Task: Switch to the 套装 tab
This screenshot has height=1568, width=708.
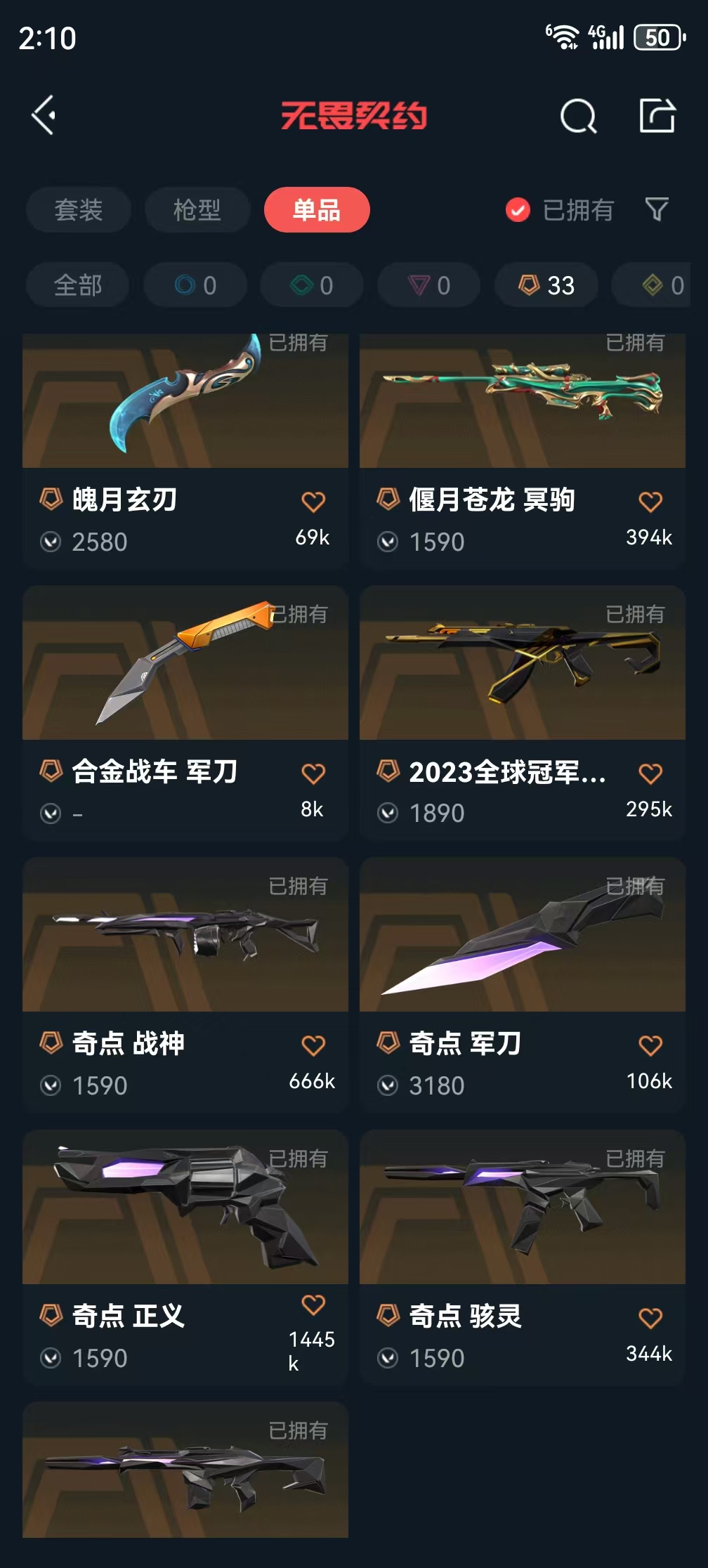Action: click(x=79, y=210)
